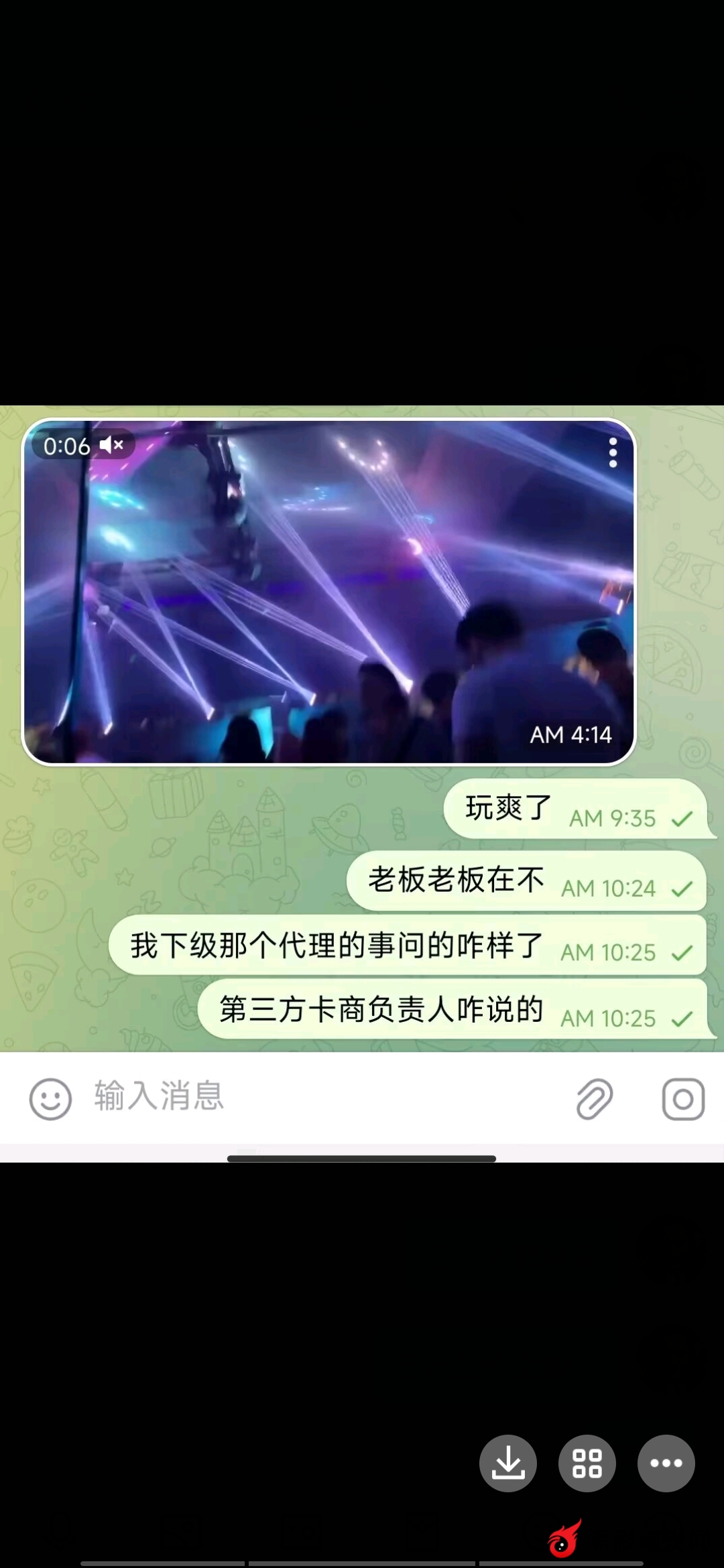This screenshot has width=724, height=1568.
Task: Download the displayed image
Action: (507, 1463)
